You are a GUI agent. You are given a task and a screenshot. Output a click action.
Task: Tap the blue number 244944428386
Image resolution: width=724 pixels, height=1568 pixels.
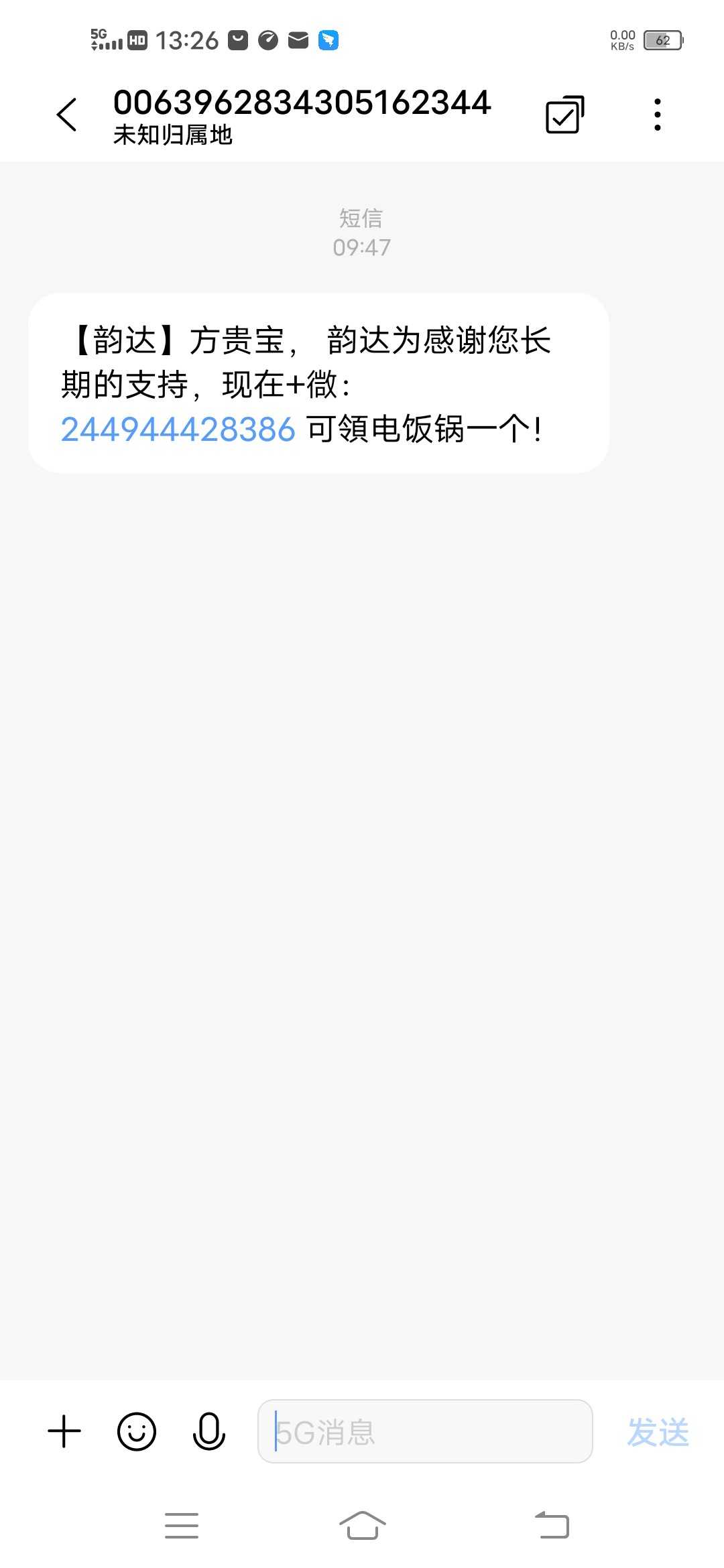(x=178, y=429)
